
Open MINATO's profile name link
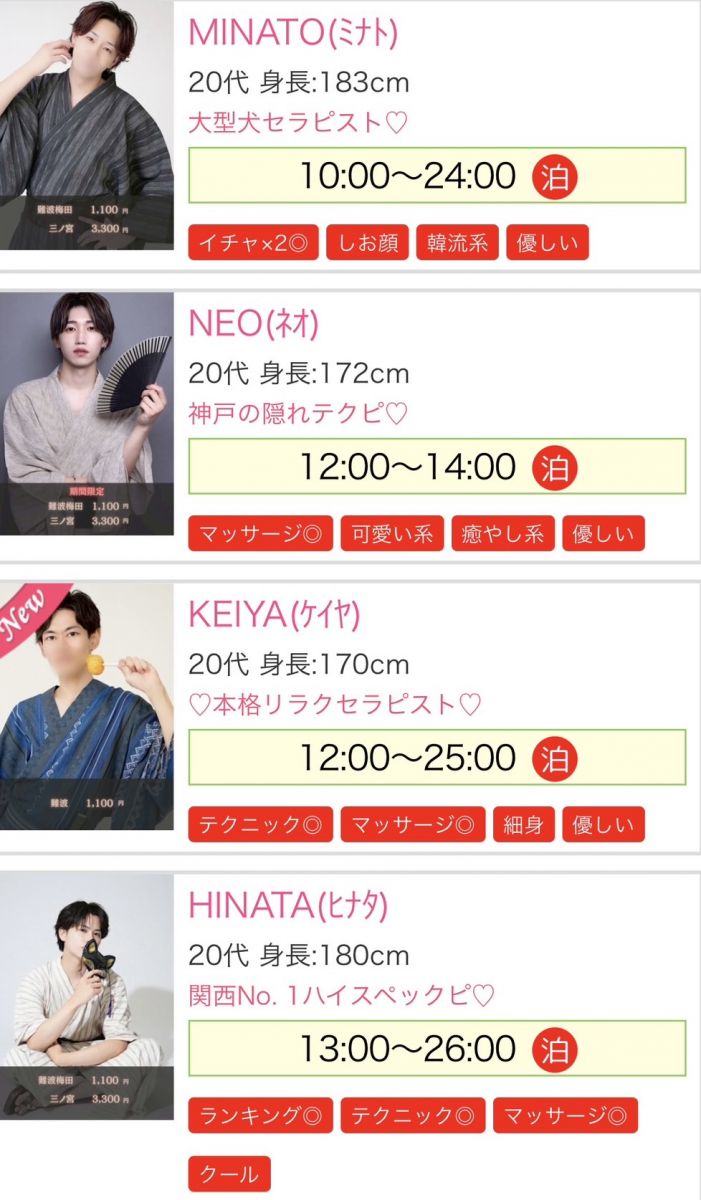click(293, 33)
